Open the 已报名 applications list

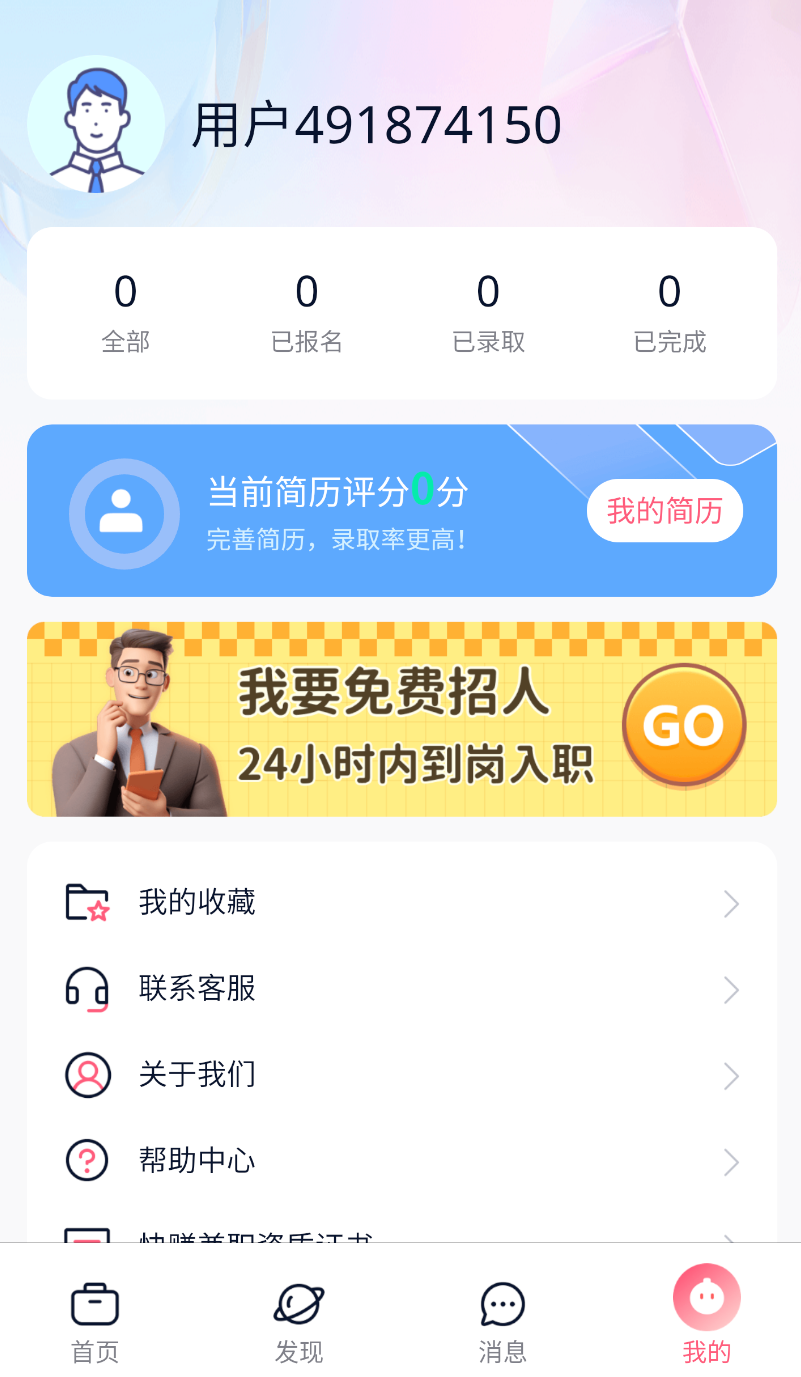click(x=306, y=310)
